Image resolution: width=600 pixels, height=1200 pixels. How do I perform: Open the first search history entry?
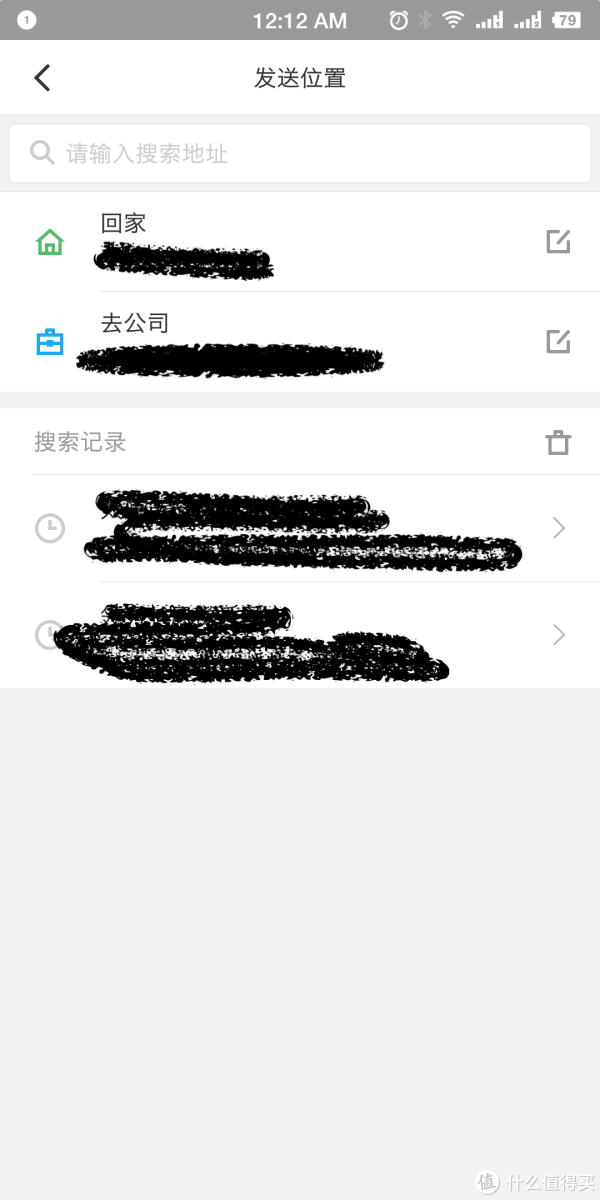(300, 528)
